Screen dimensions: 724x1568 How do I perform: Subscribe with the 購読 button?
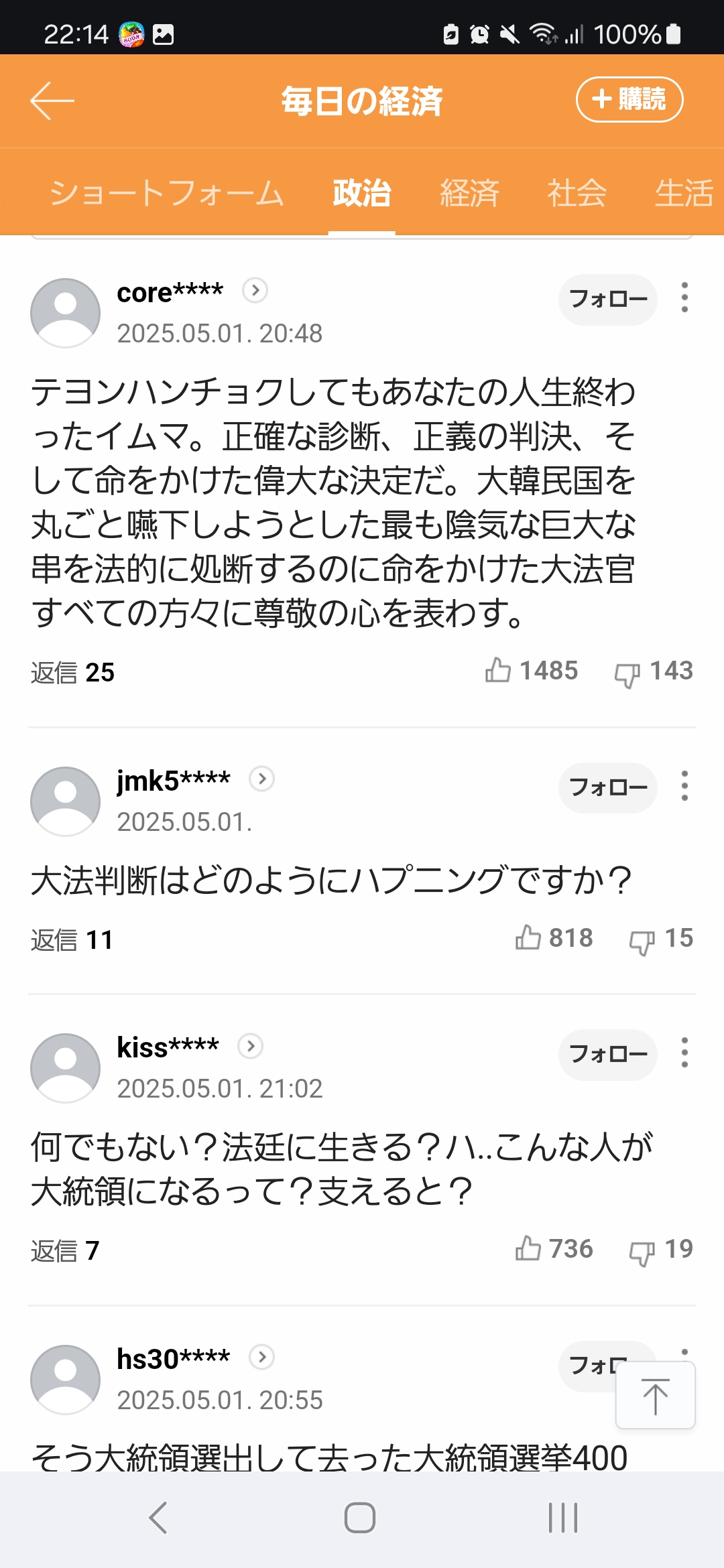pyautogui.click(x=629, y=100)
